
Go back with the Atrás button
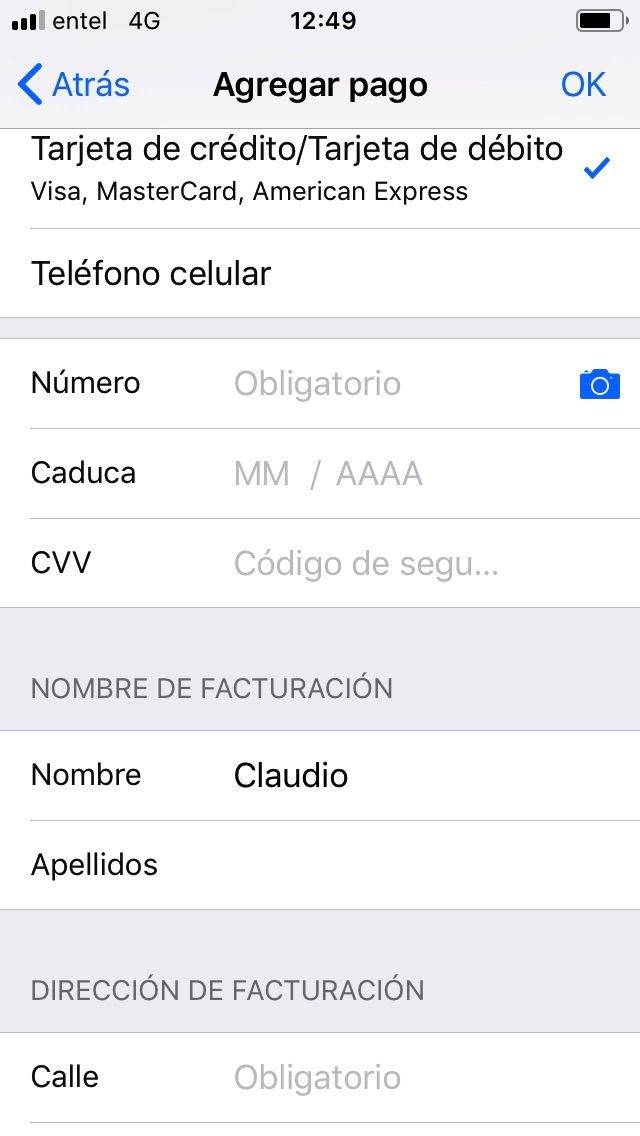coord(75,85)
